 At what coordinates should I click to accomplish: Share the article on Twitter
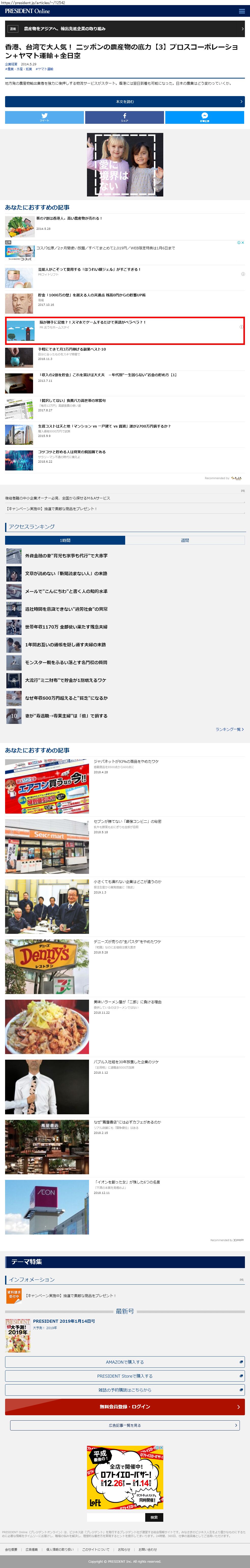(45, 117)
